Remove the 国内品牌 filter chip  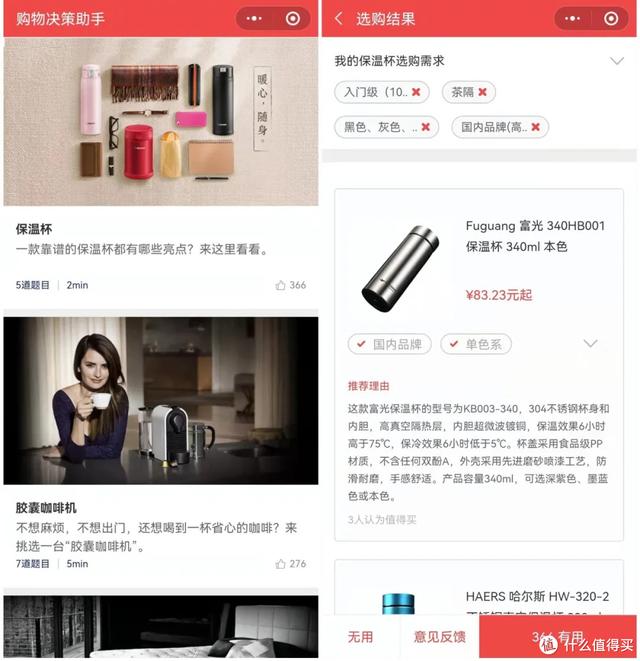(x=535, y=127)
